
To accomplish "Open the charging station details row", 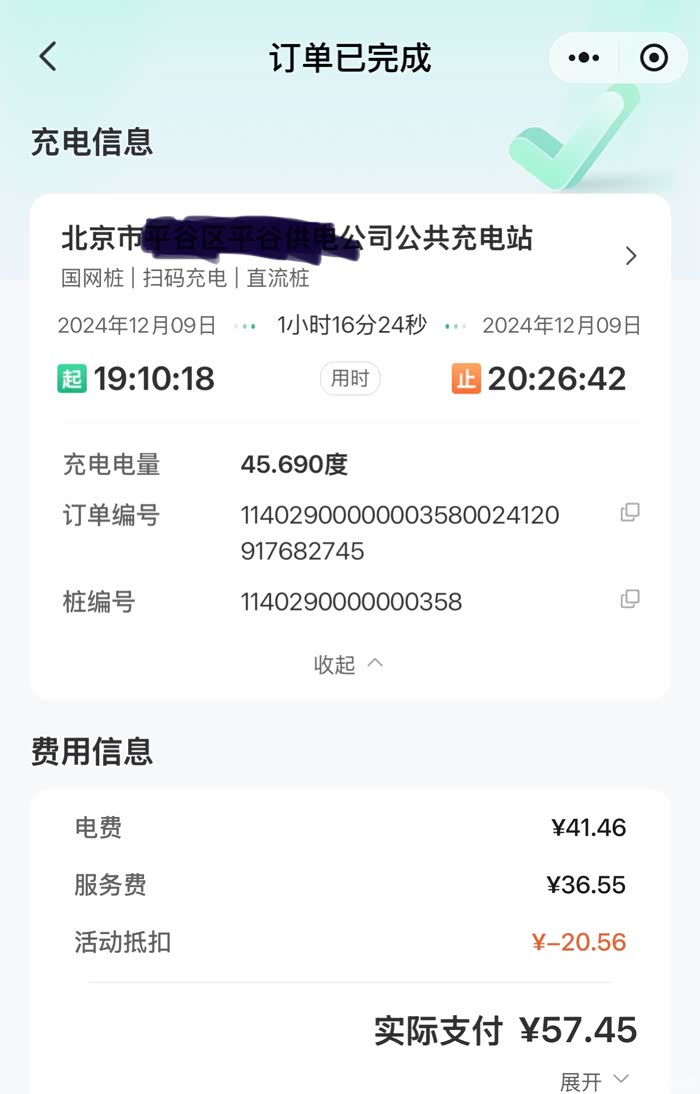I will pos(349,256).
